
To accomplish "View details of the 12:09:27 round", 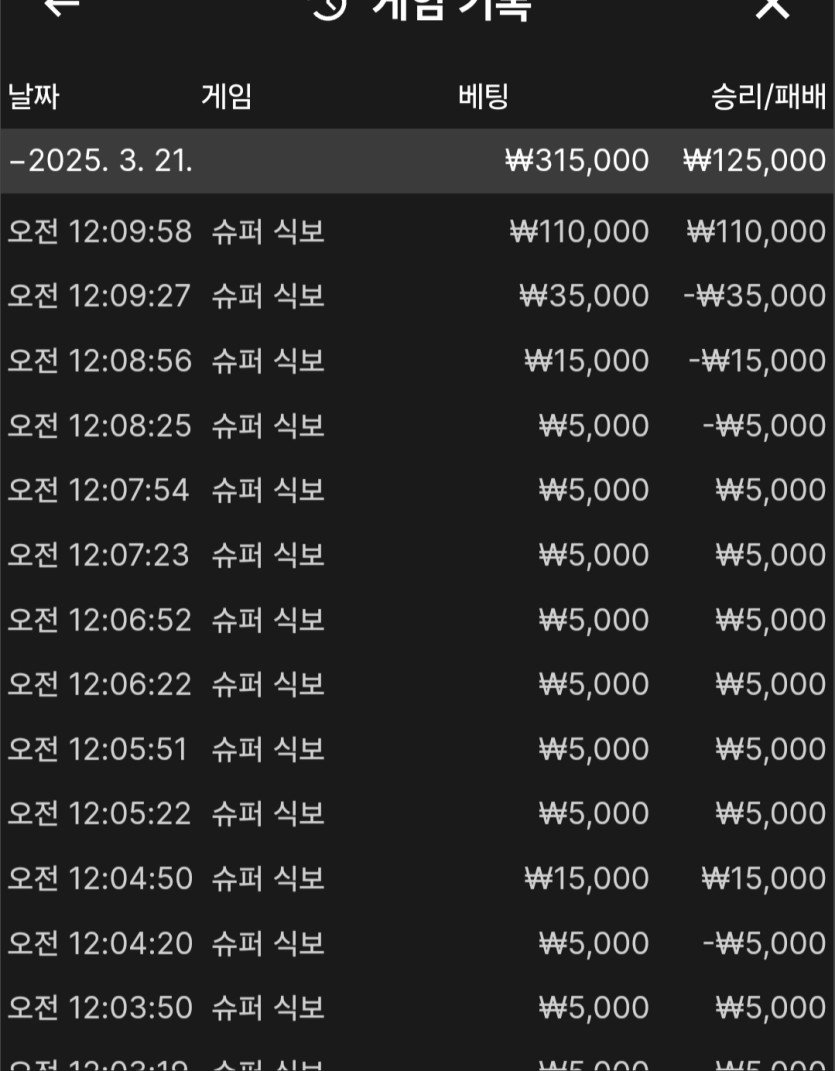I will coord(417,296).
